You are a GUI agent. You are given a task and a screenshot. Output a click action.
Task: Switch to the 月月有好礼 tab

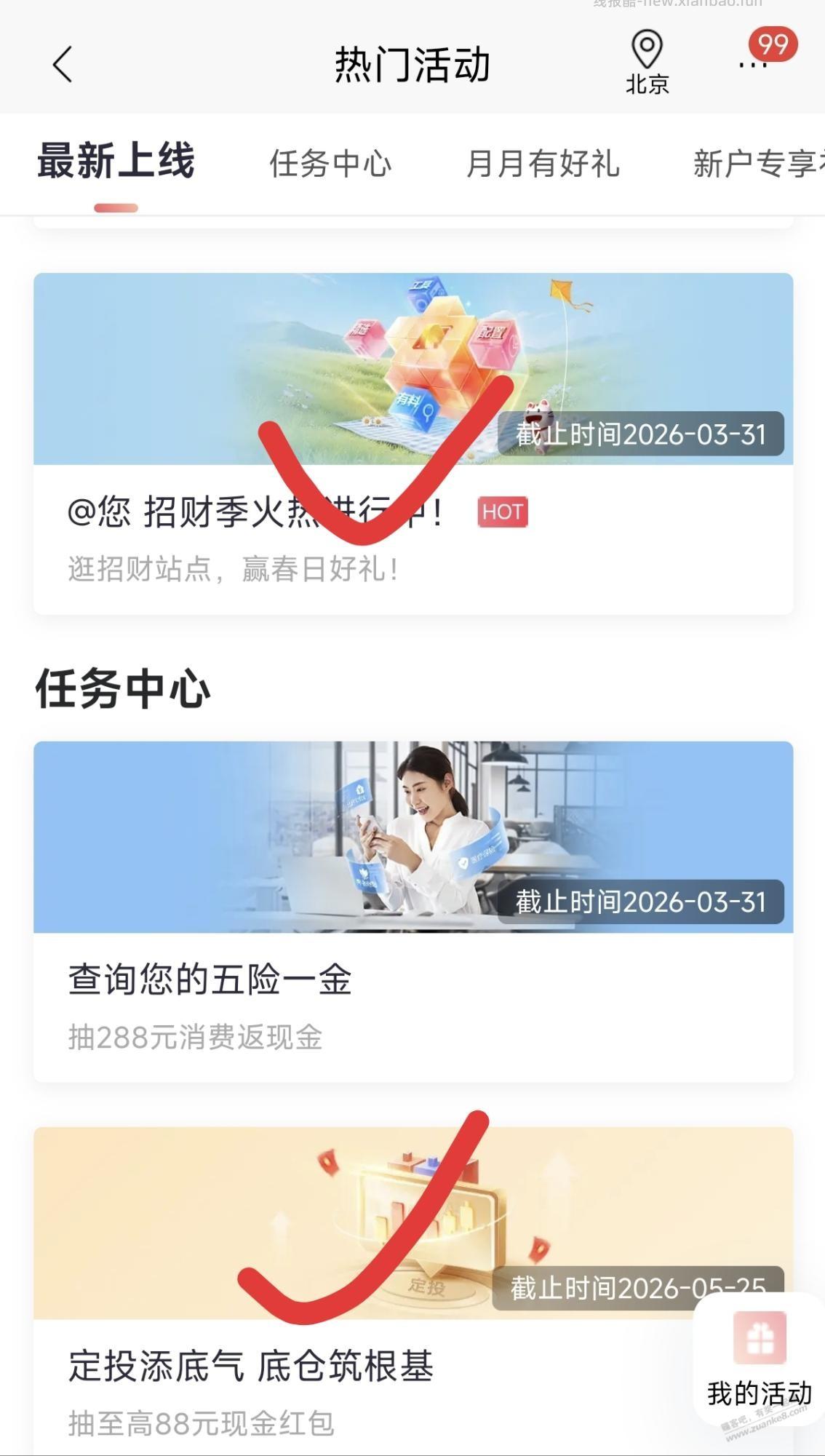tap(544, 164)
